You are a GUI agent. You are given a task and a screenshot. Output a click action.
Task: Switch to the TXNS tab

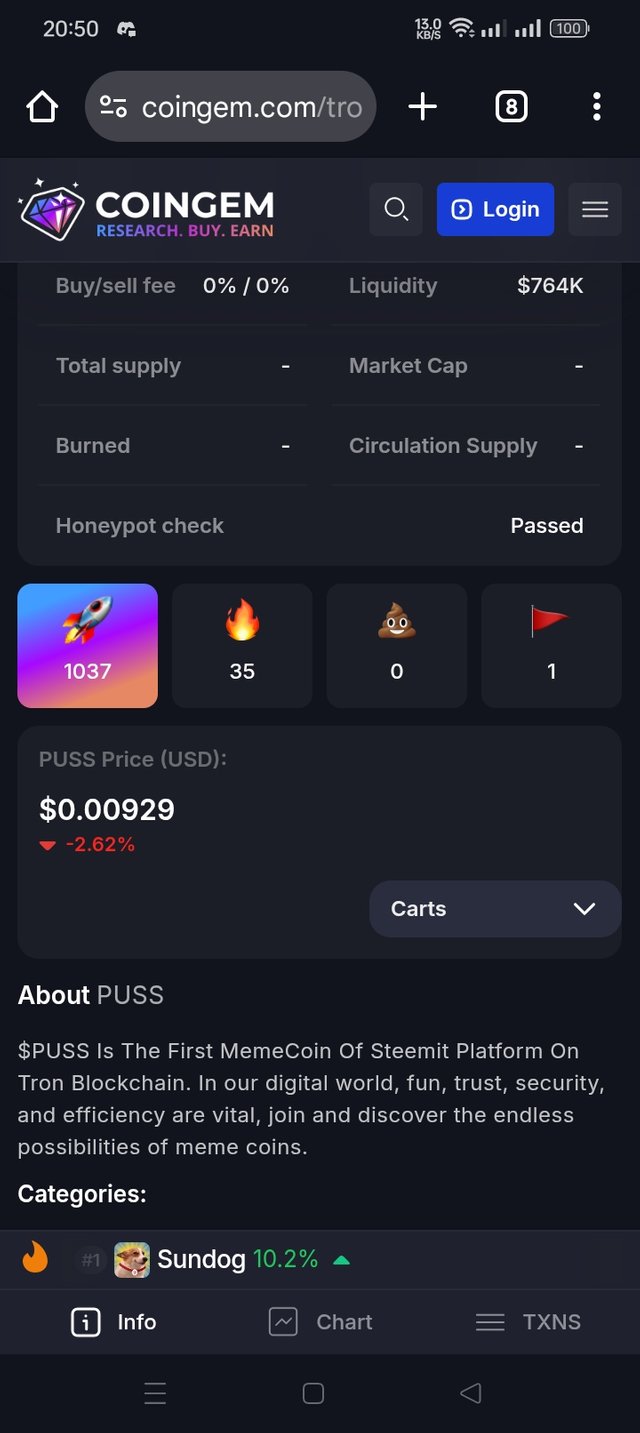tap(528, 1322)
